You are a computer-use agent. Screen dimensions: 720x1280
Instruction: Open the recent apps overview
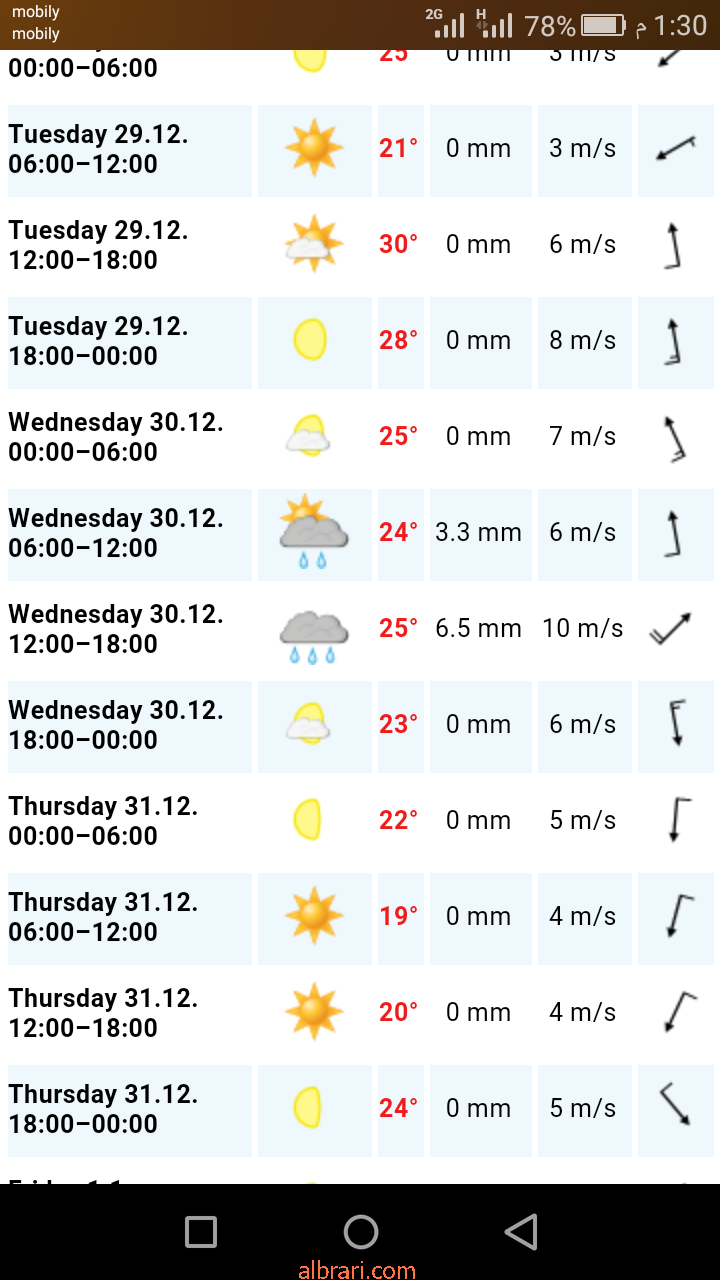pyautogui.click(x=201, y=1232)
